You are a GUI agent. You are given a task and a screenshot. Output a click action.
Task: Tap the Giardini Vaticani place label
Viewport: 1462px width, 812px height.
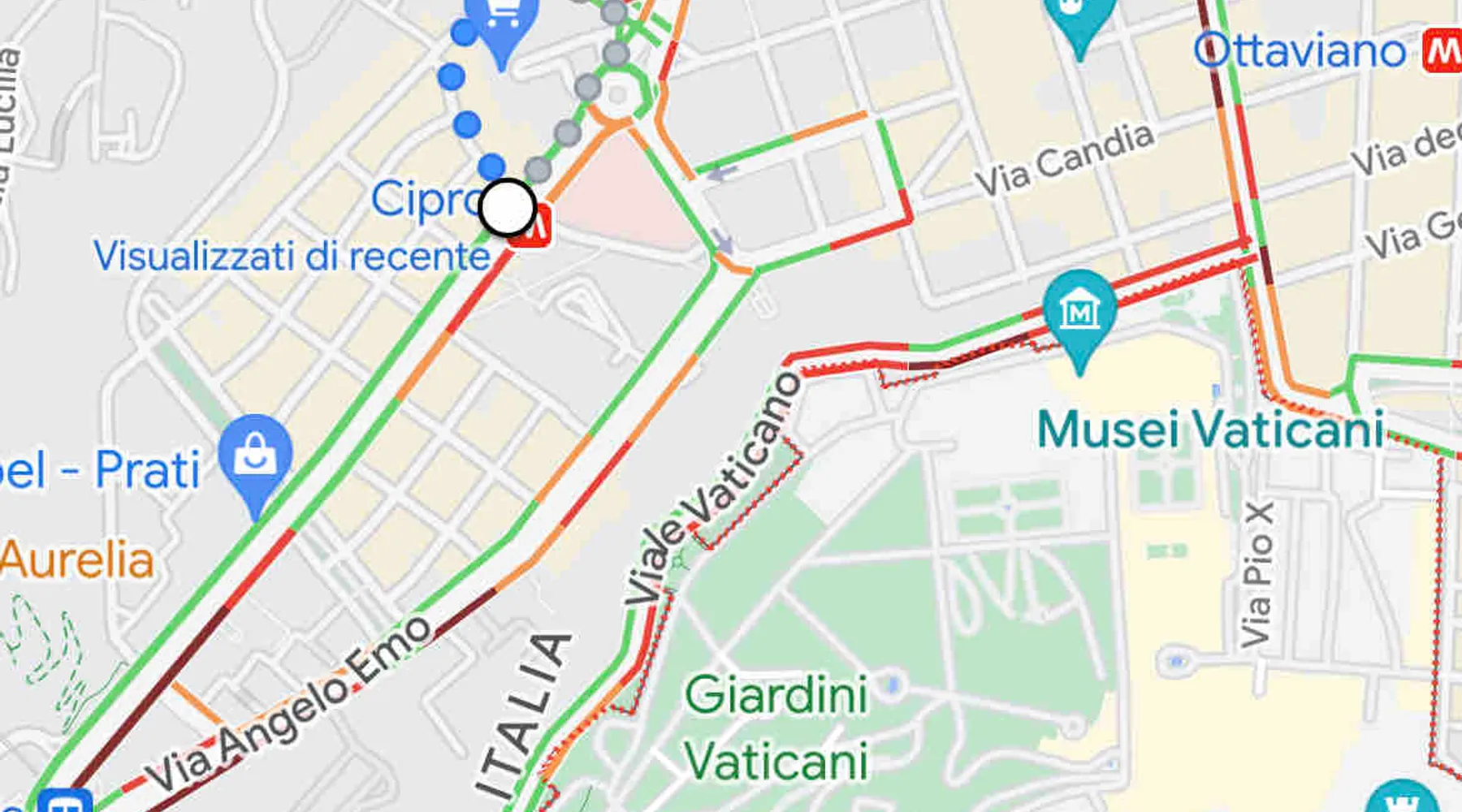click(x=776, y=728)
